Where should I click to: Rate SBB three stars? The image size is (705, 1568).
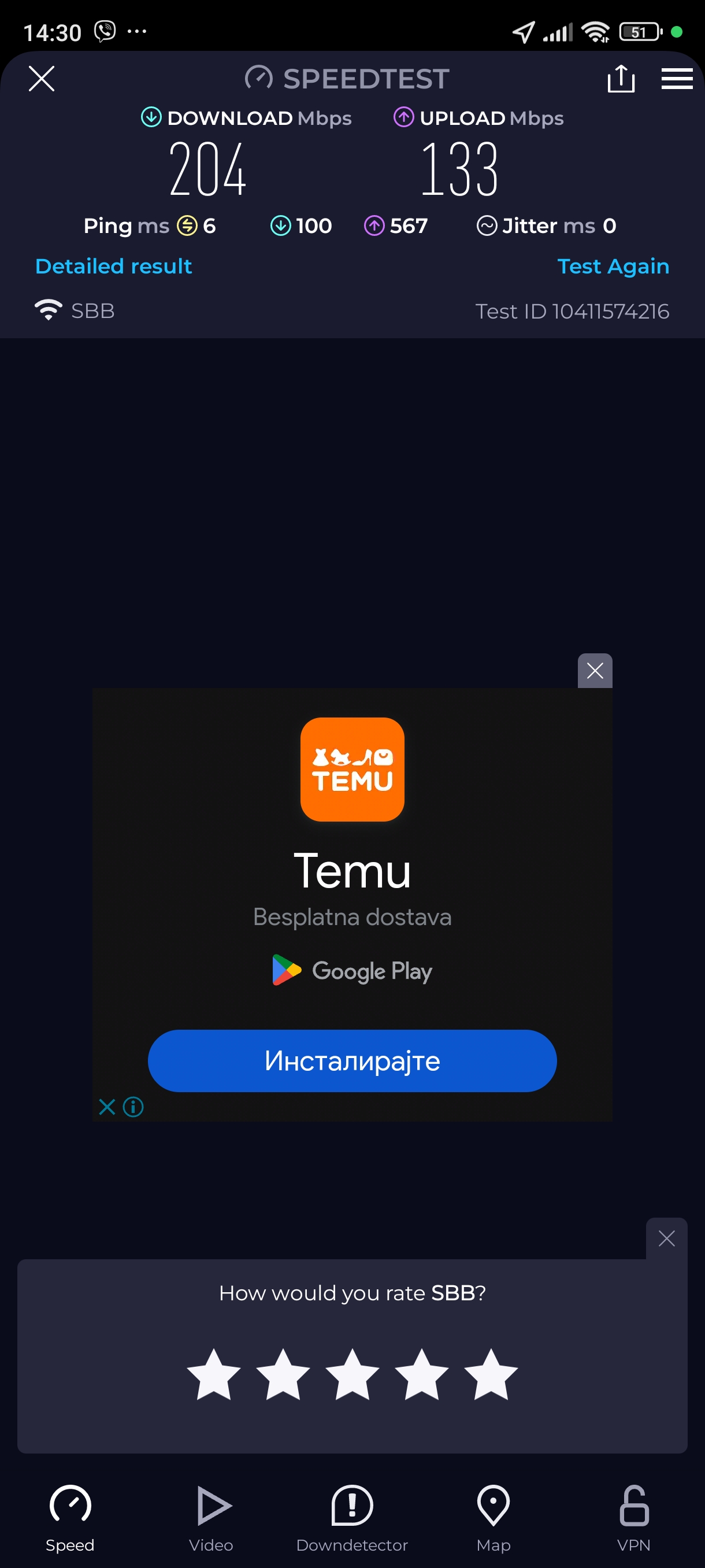(x=352, y=1375)
